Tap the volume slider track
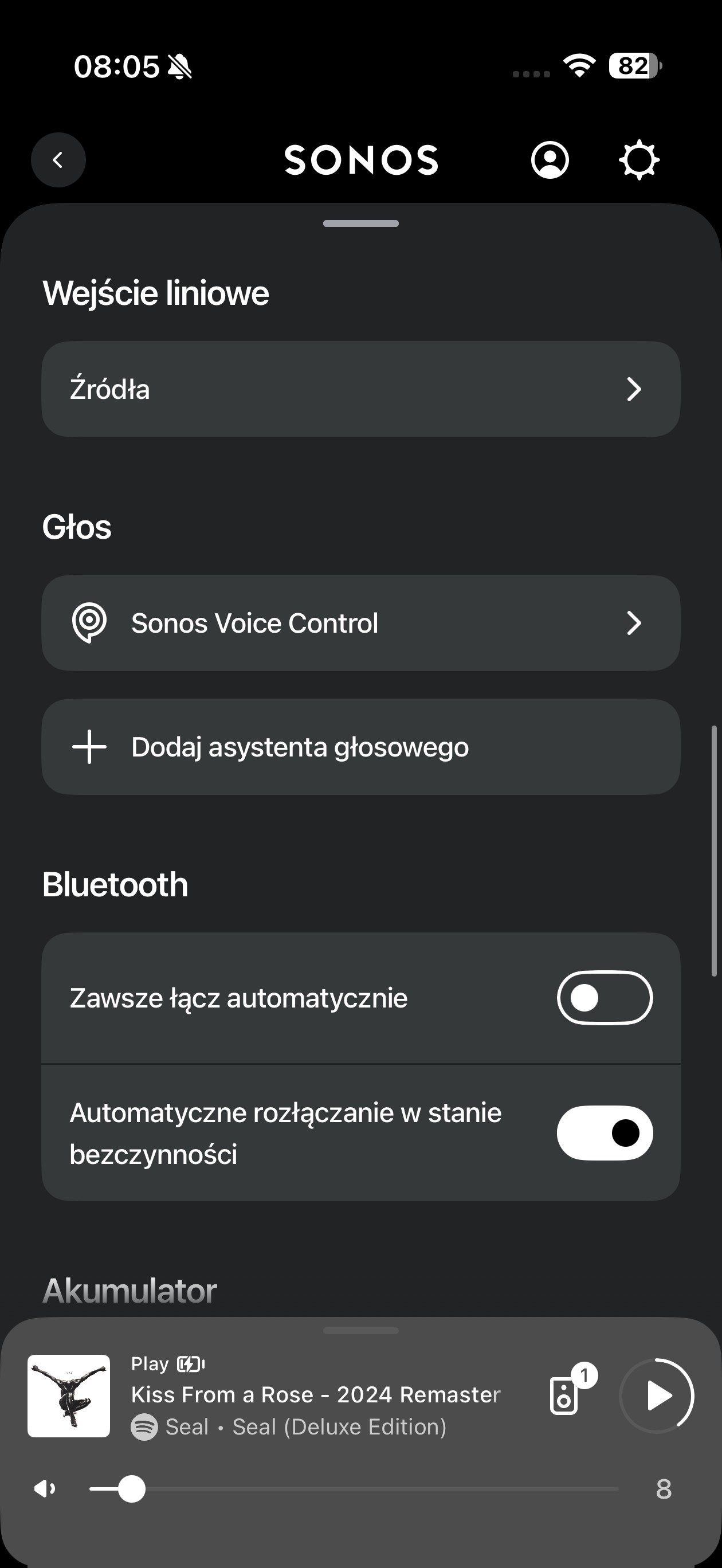The width and height of the screenshot is (722, 1568). pyautogui.click(x=365, y=1489)
